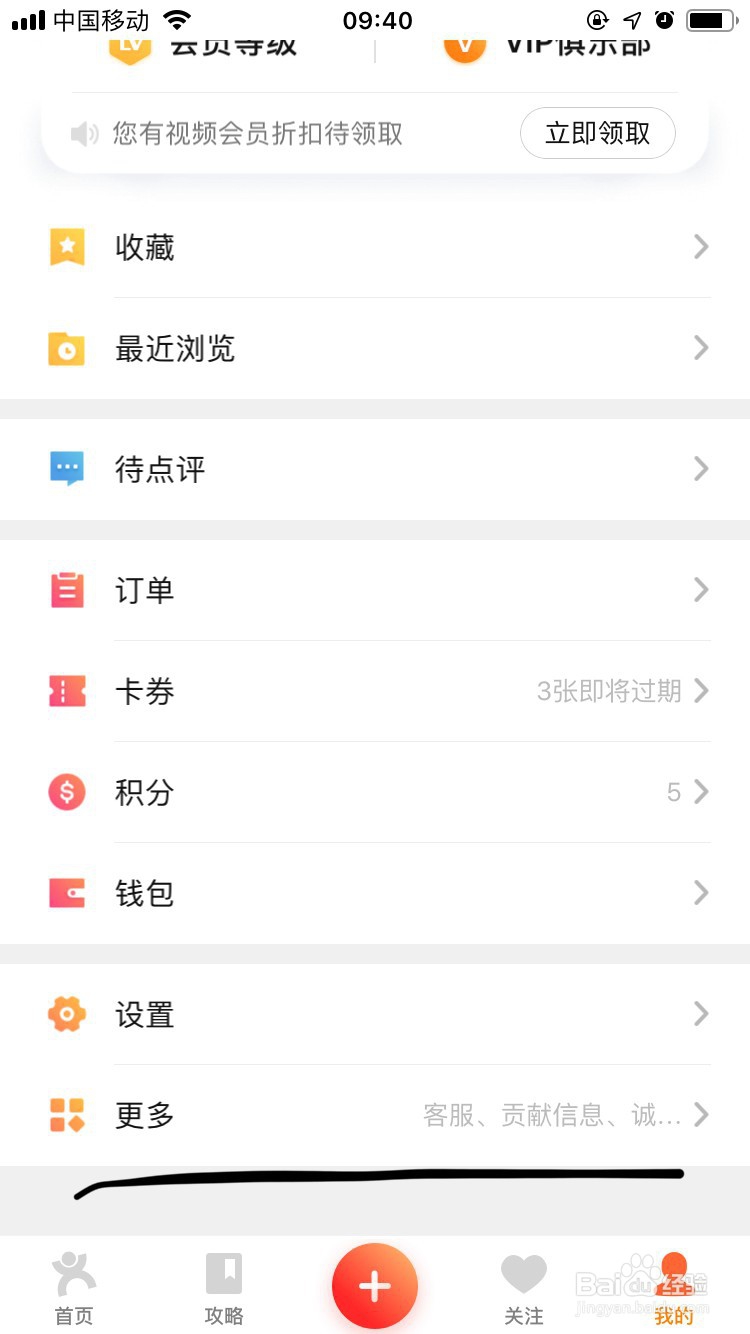Tap the red plus button
This screenshot has height=1334, width=750.
[375, 1286]
